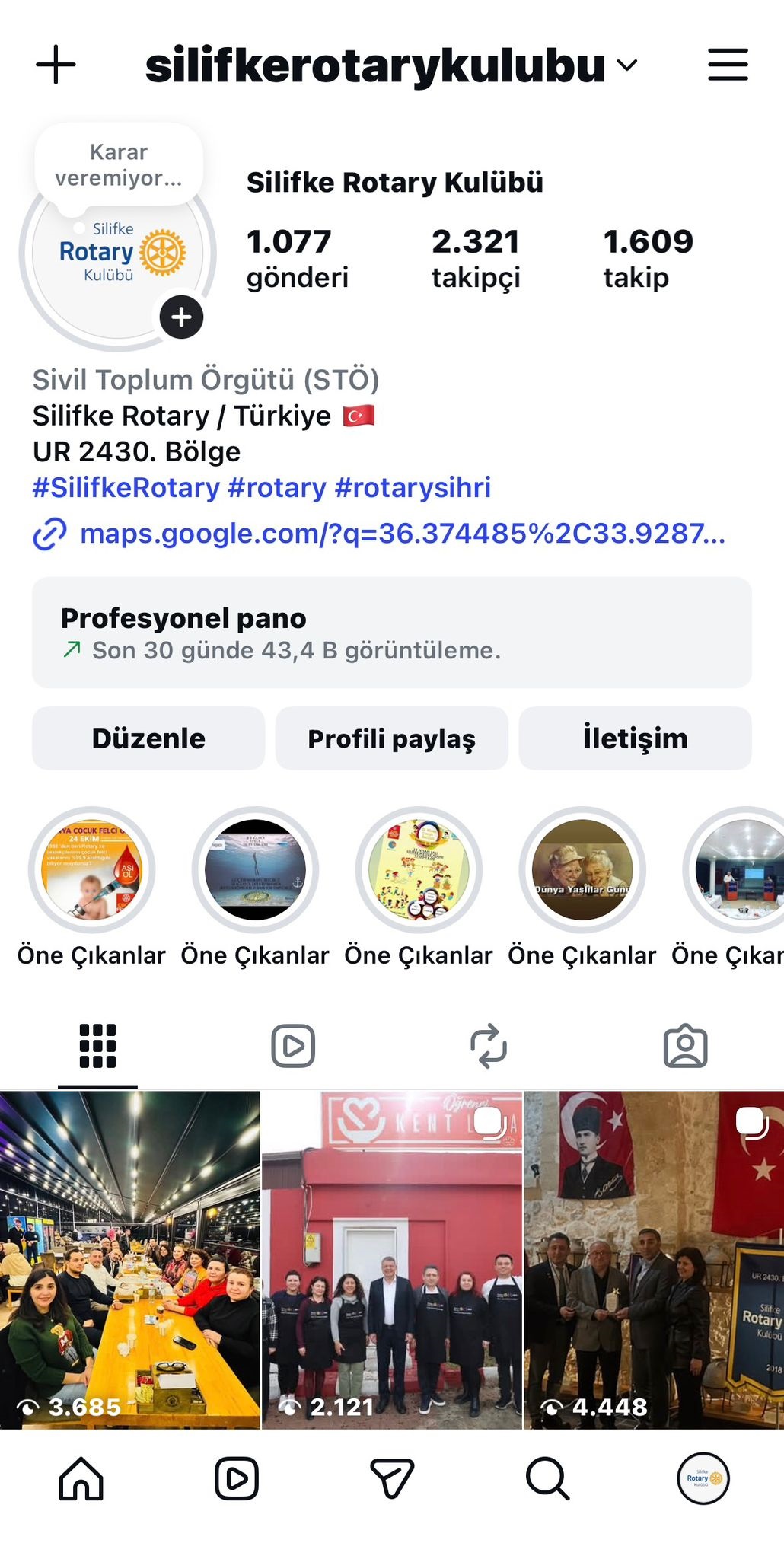This screenshot has width=784, height=1559.
Task: Add a story via profile picture plus badge
Action: coord(181,317)
